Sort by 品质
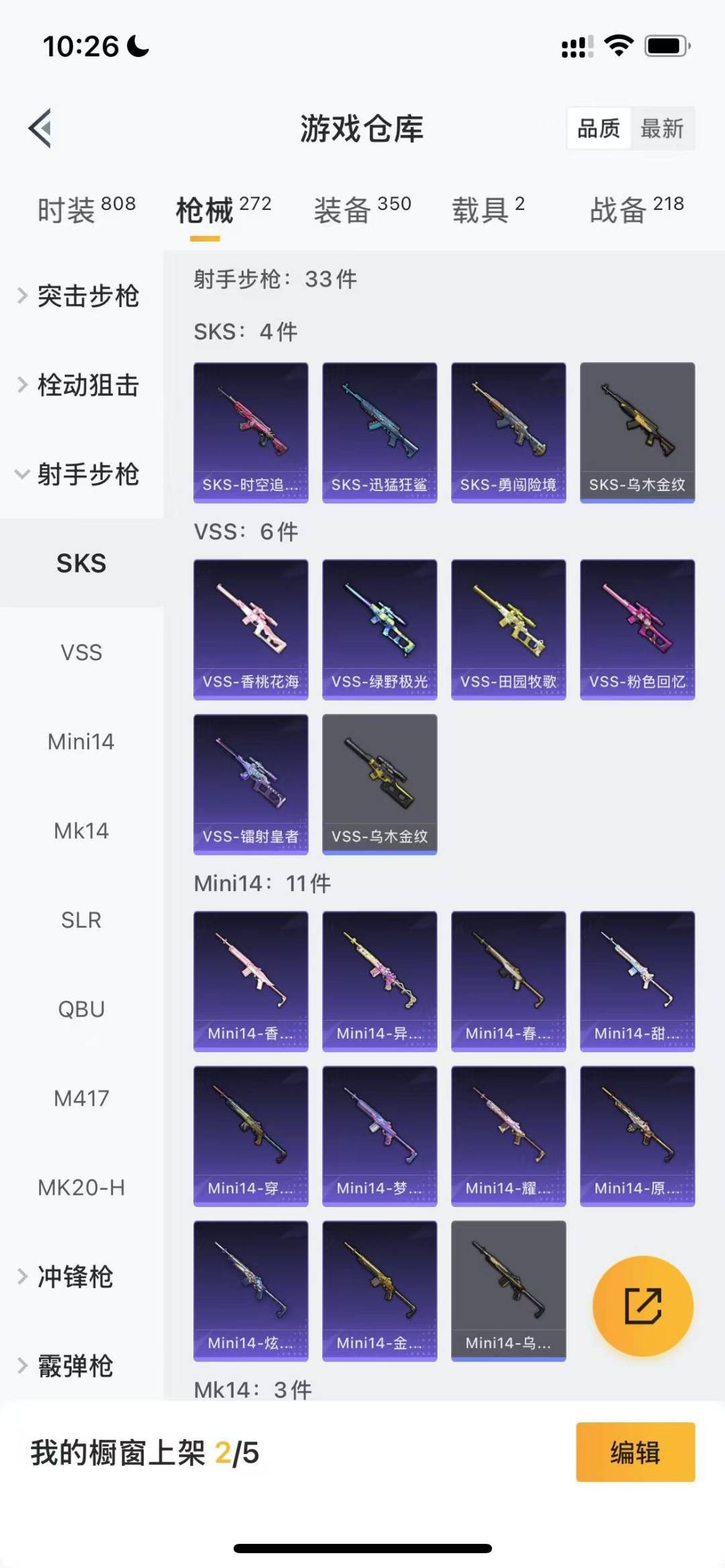The width and height of the screenshot is (725, 1568). coord(599,128)
